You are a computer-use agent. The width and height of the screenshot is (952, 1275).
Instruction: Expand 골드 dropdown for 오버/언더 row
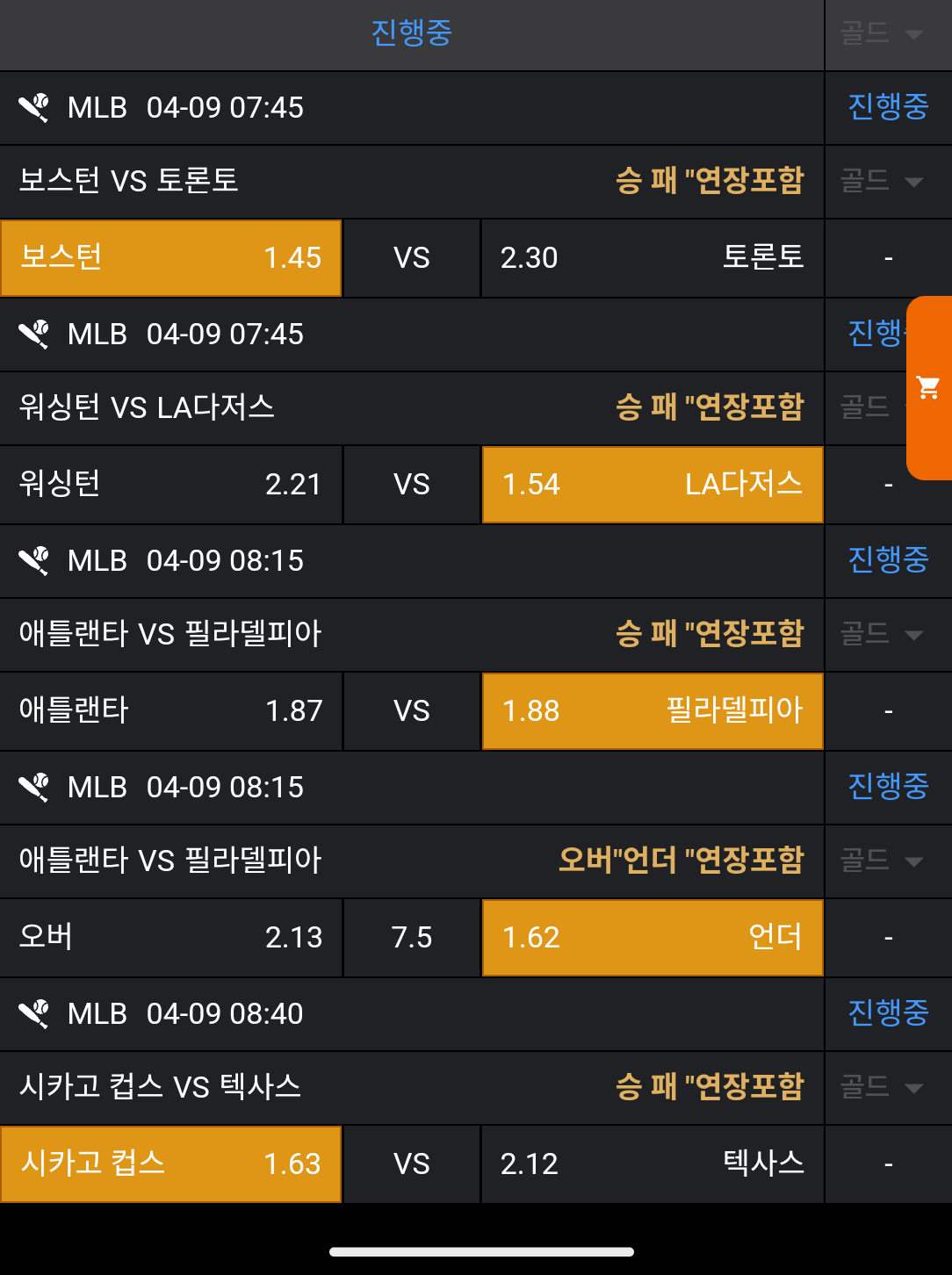click(x=883, y=861)
